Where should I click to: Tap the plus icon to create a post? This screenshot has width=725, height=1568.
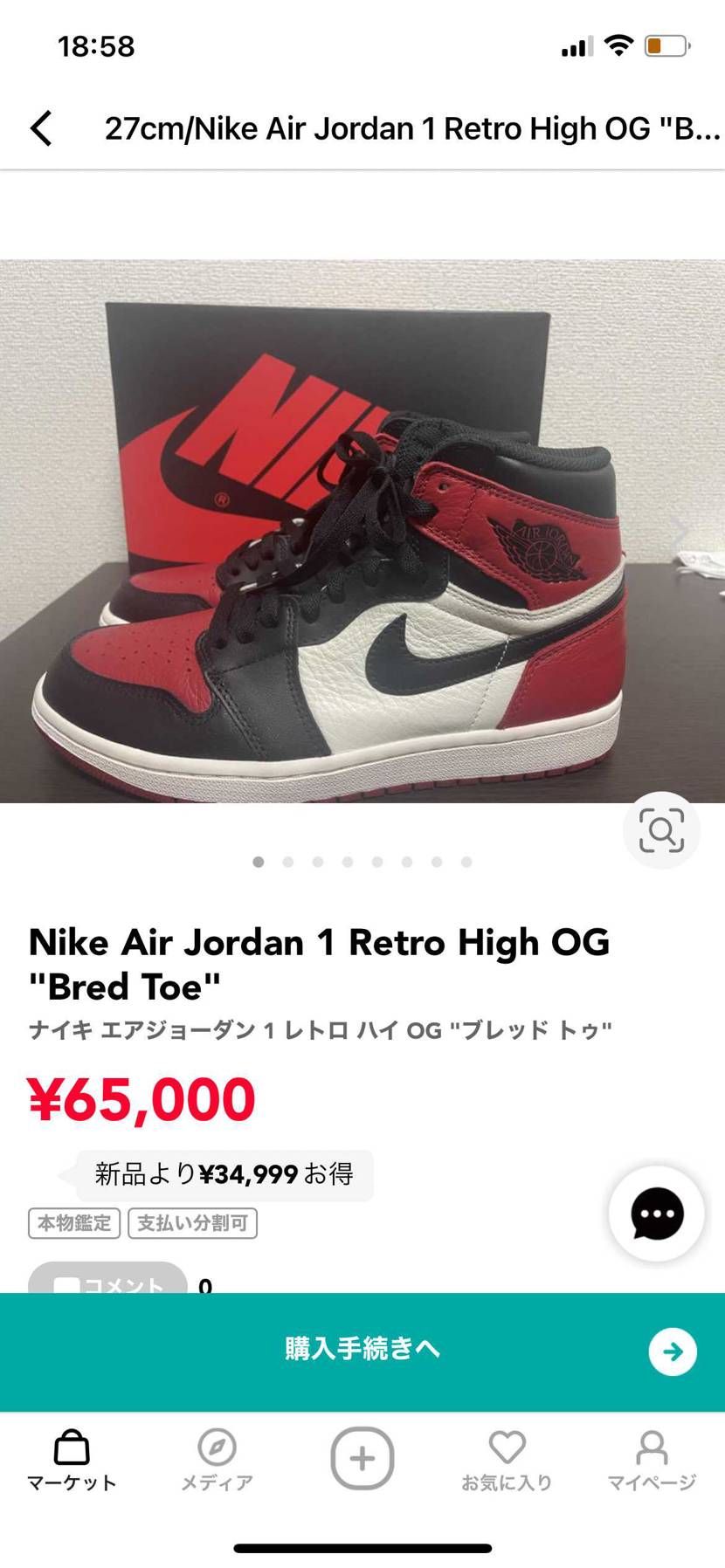[362, 1456]
